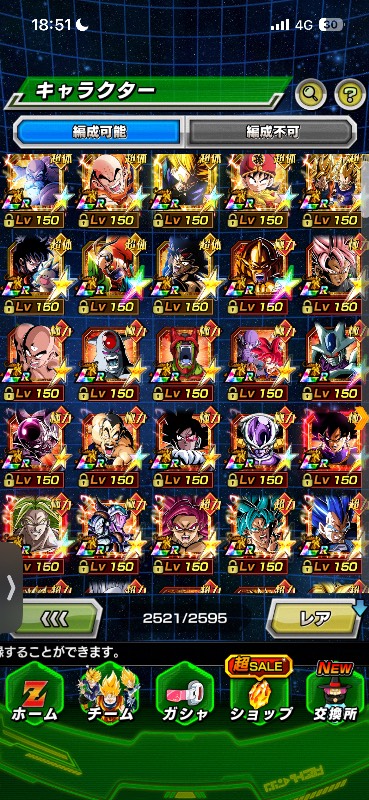
Task: Go to ホーム in bottom navigation
Action: click(x=34, y=695)
